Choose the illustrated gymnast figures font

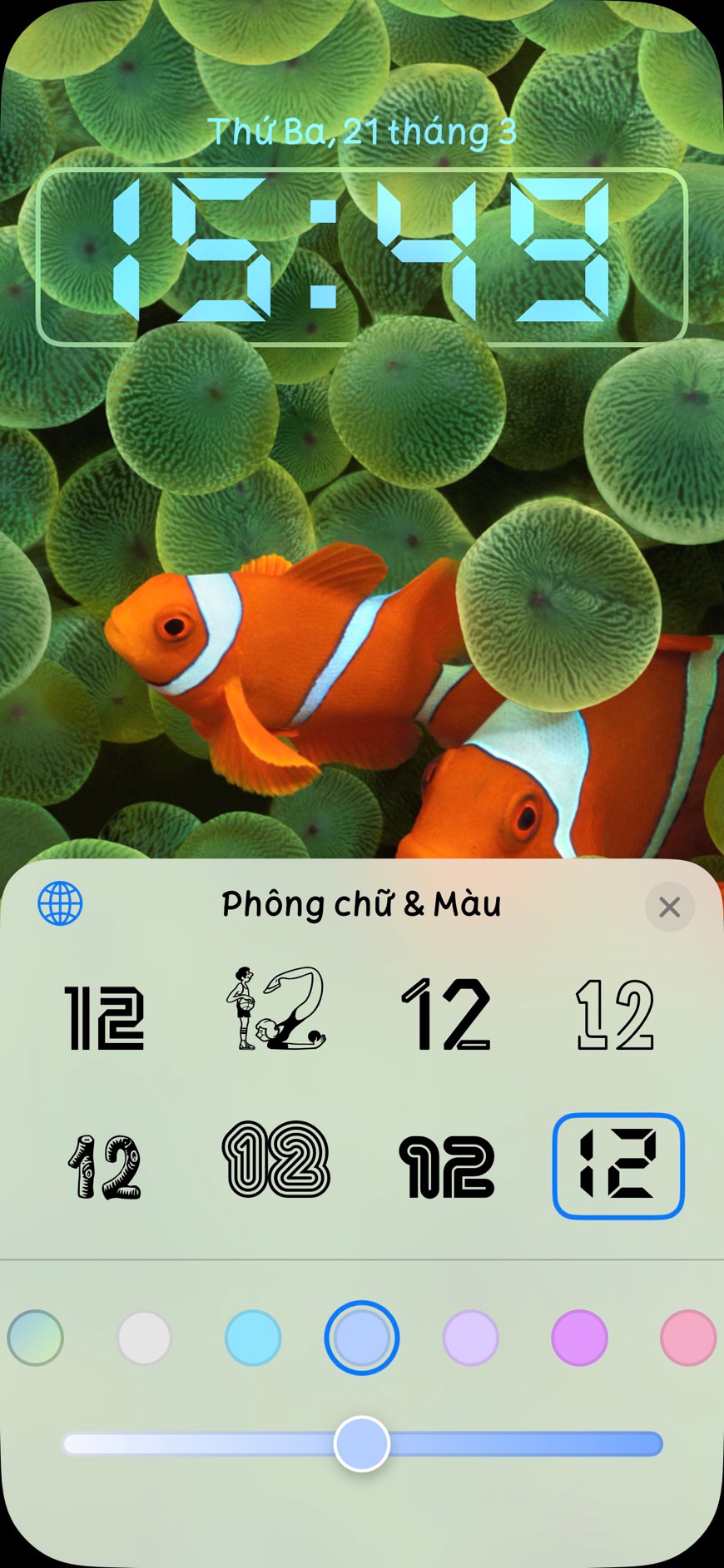coord(276,1009)
